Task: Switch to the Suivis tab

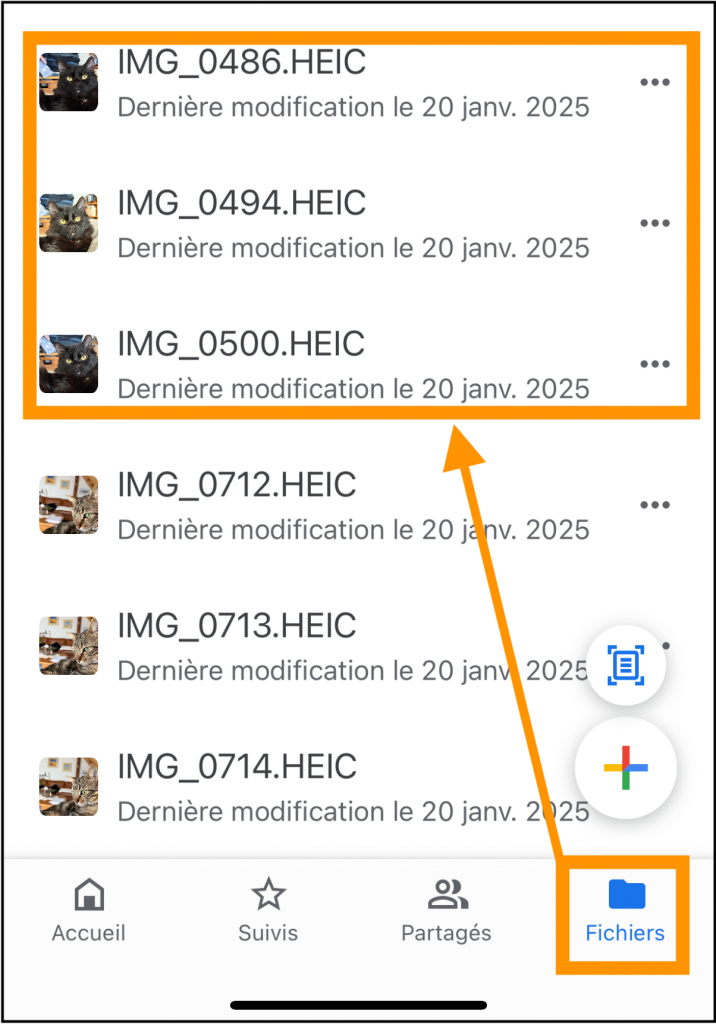Action: tap(268, 910)
